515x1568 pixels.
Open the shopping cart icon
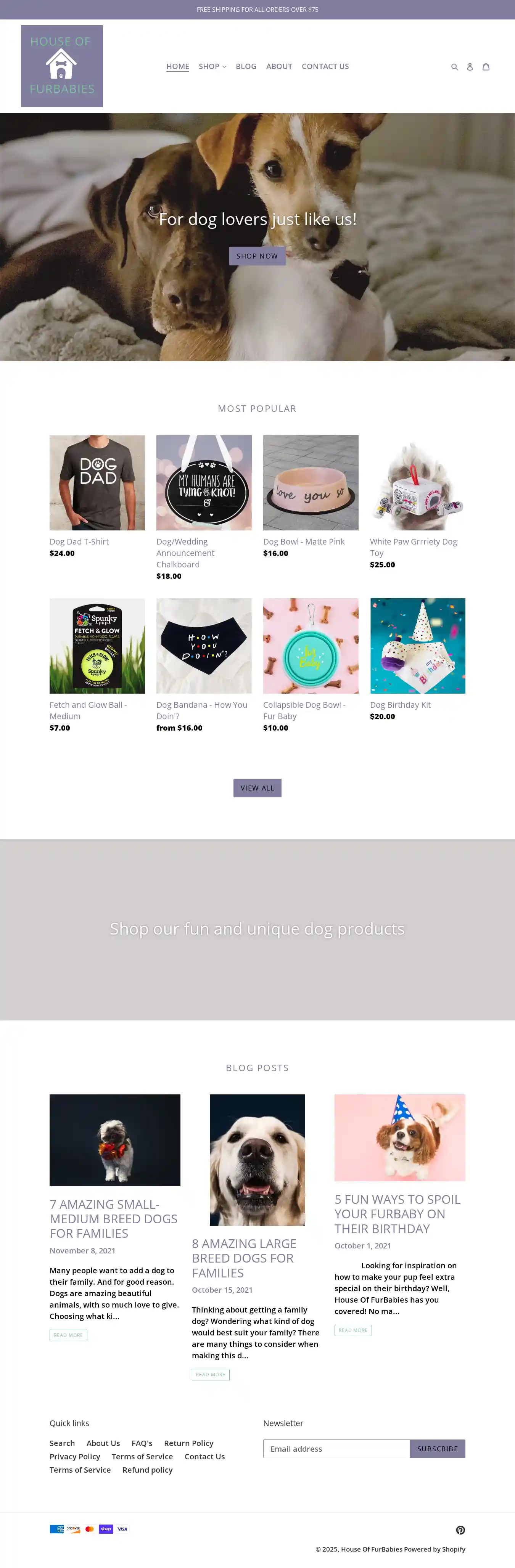pos(486,67)
